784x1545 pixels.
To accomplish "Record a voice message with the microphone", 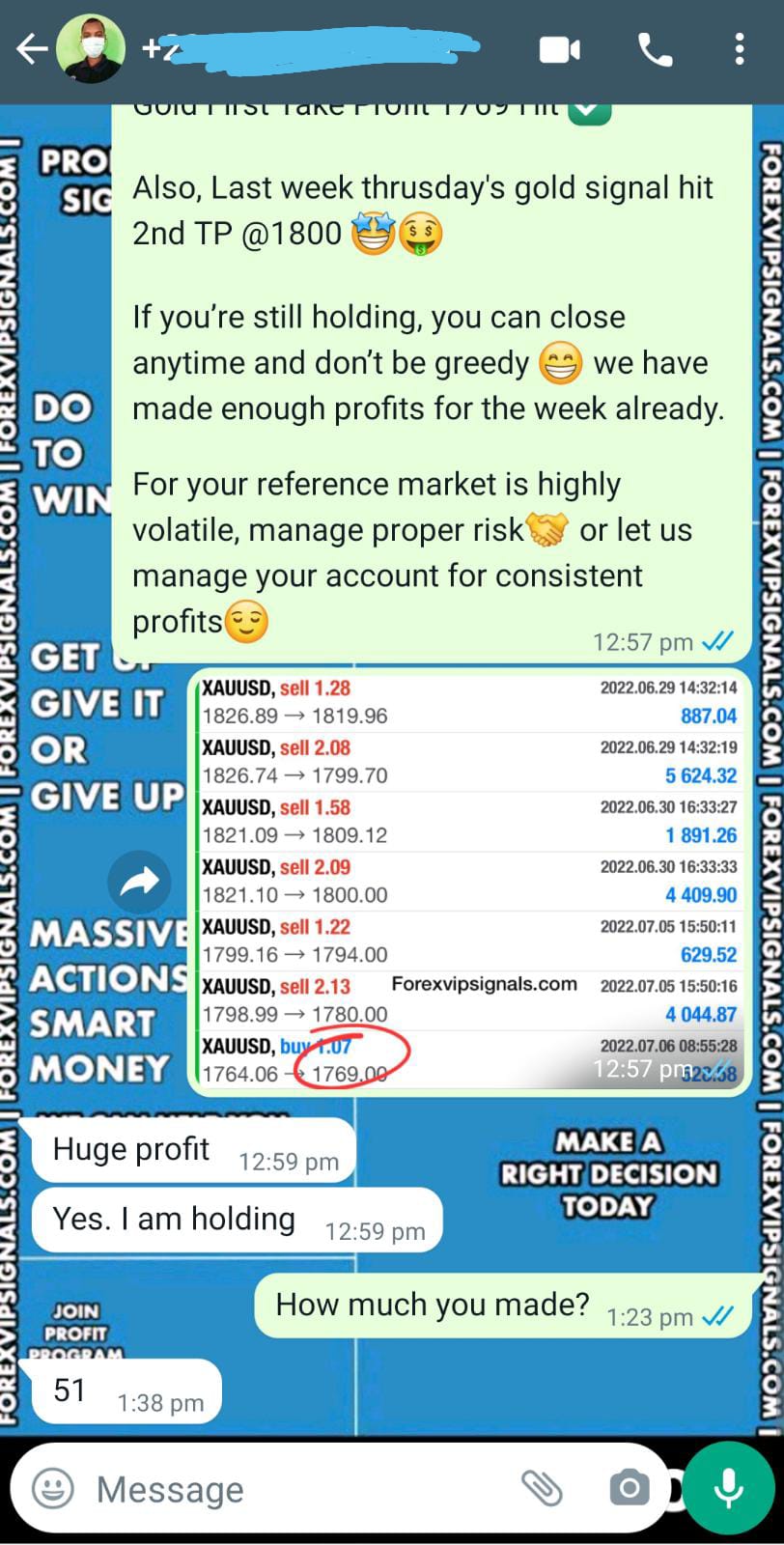I will tap(729, 1488).
